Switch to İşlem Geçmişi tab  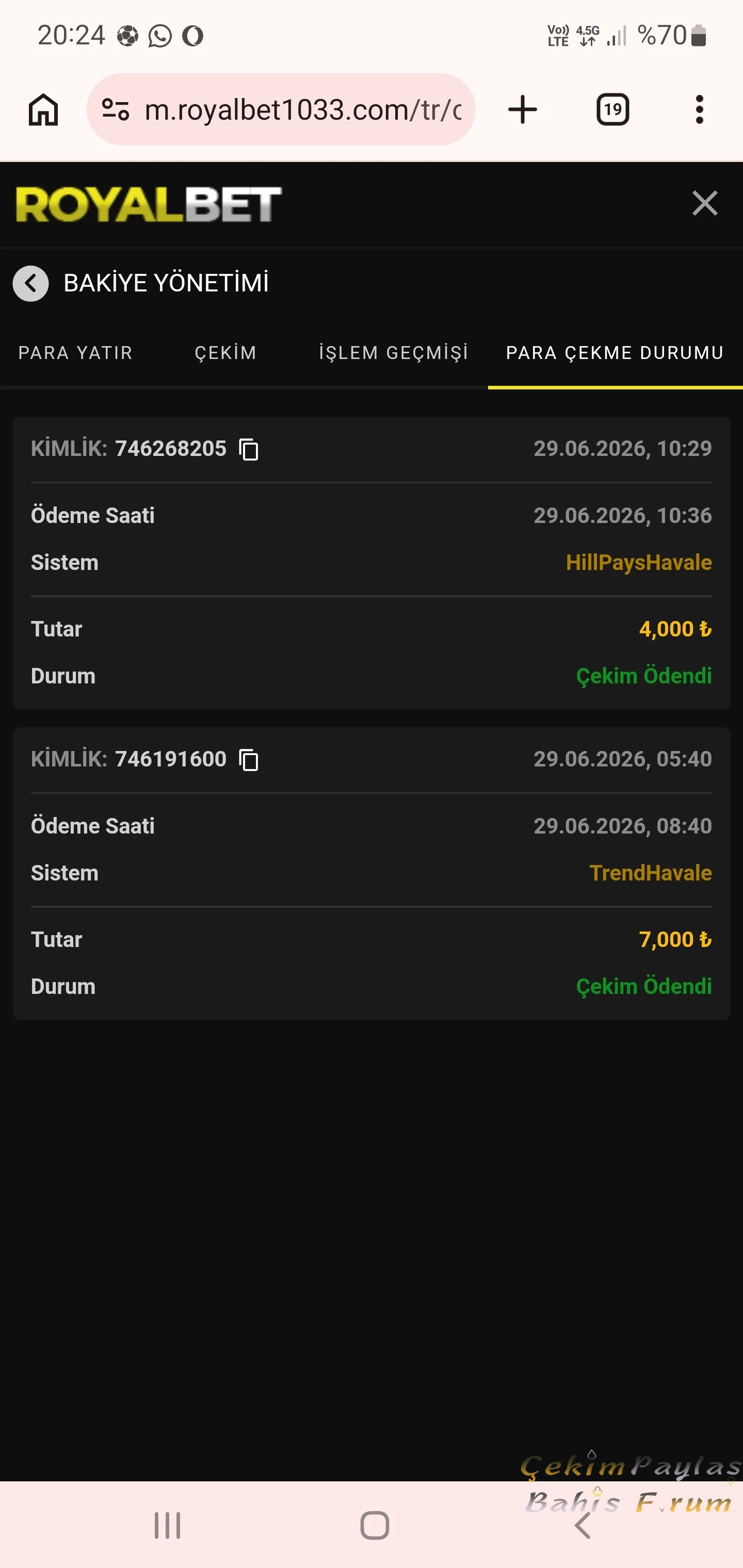393,353
